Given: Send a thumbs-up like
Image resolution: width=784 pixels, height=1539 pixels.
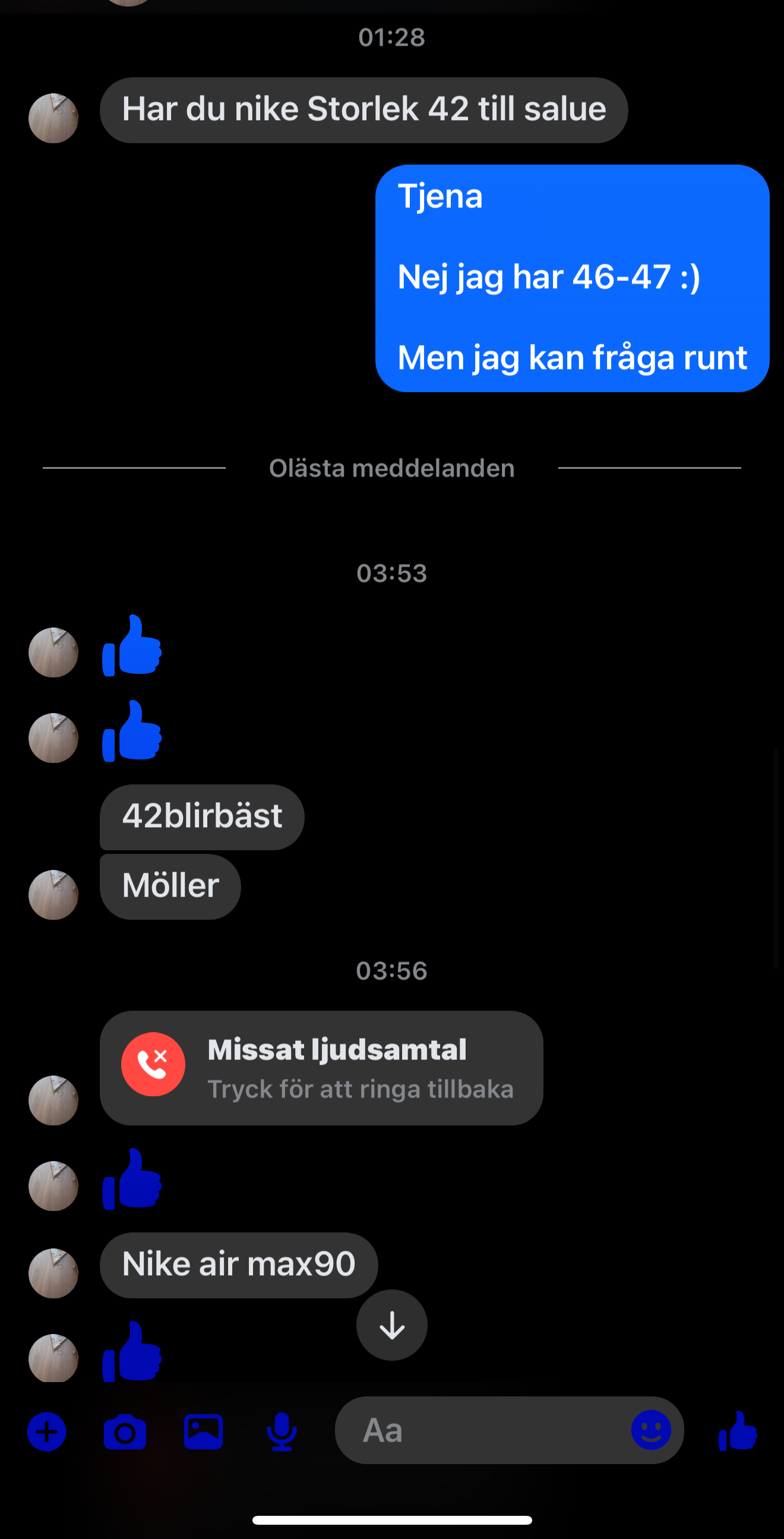Looking at the screenshot, I should coord(738,1431).
